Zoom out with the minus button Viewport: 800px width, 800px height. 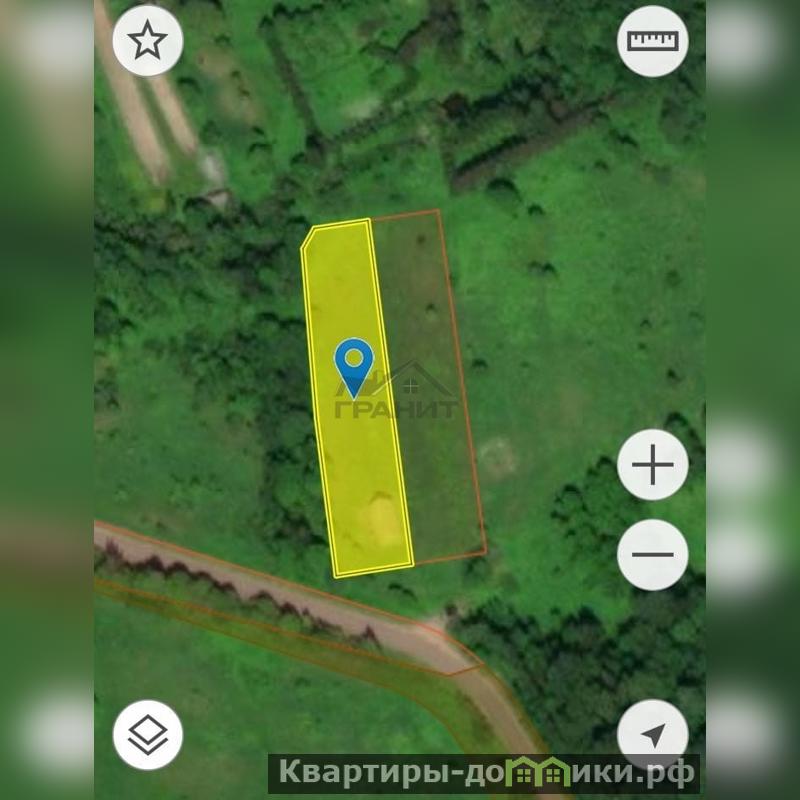[x=652, y=554]
